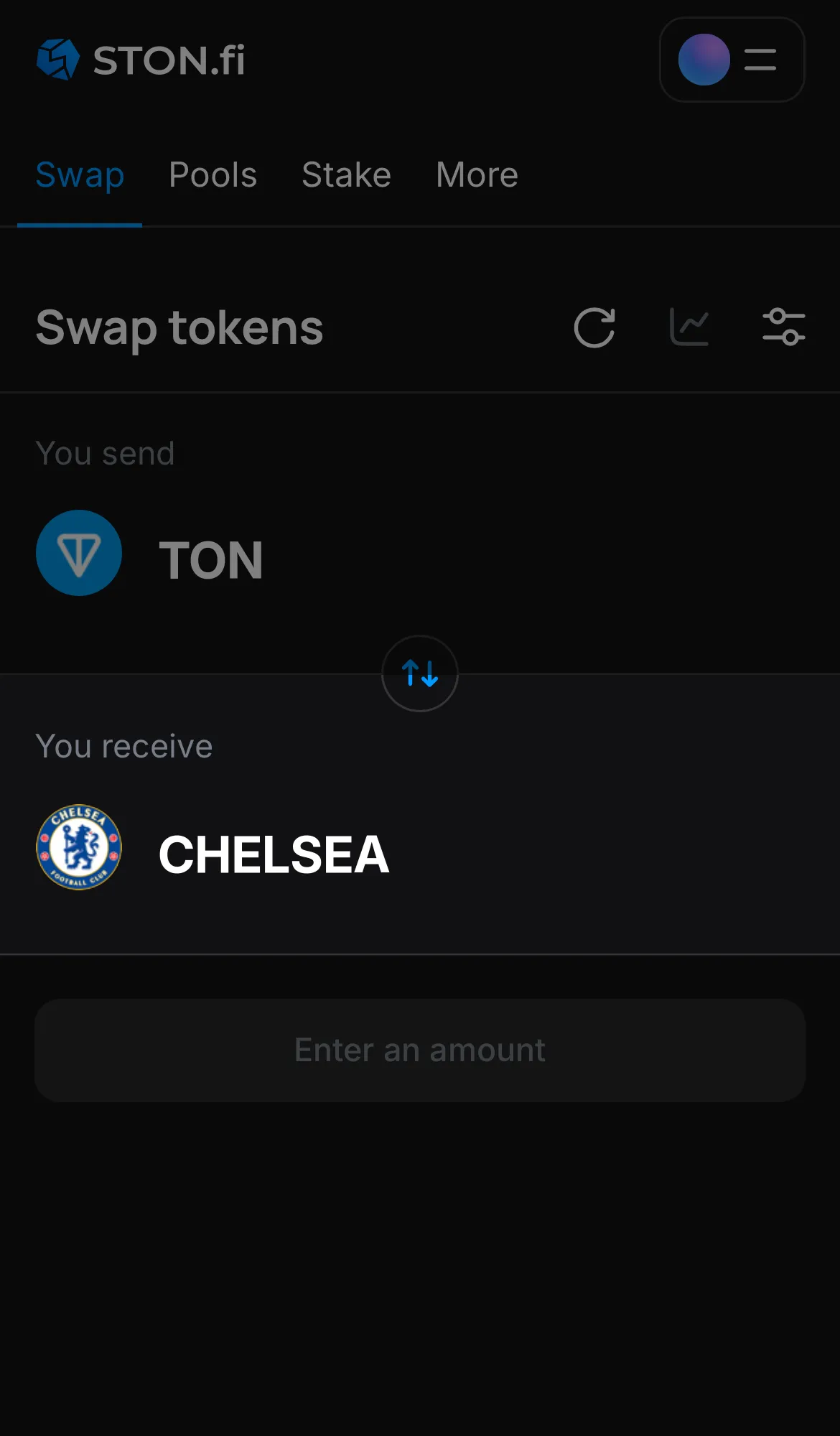Click the profile avatar circle

(704, 60)
